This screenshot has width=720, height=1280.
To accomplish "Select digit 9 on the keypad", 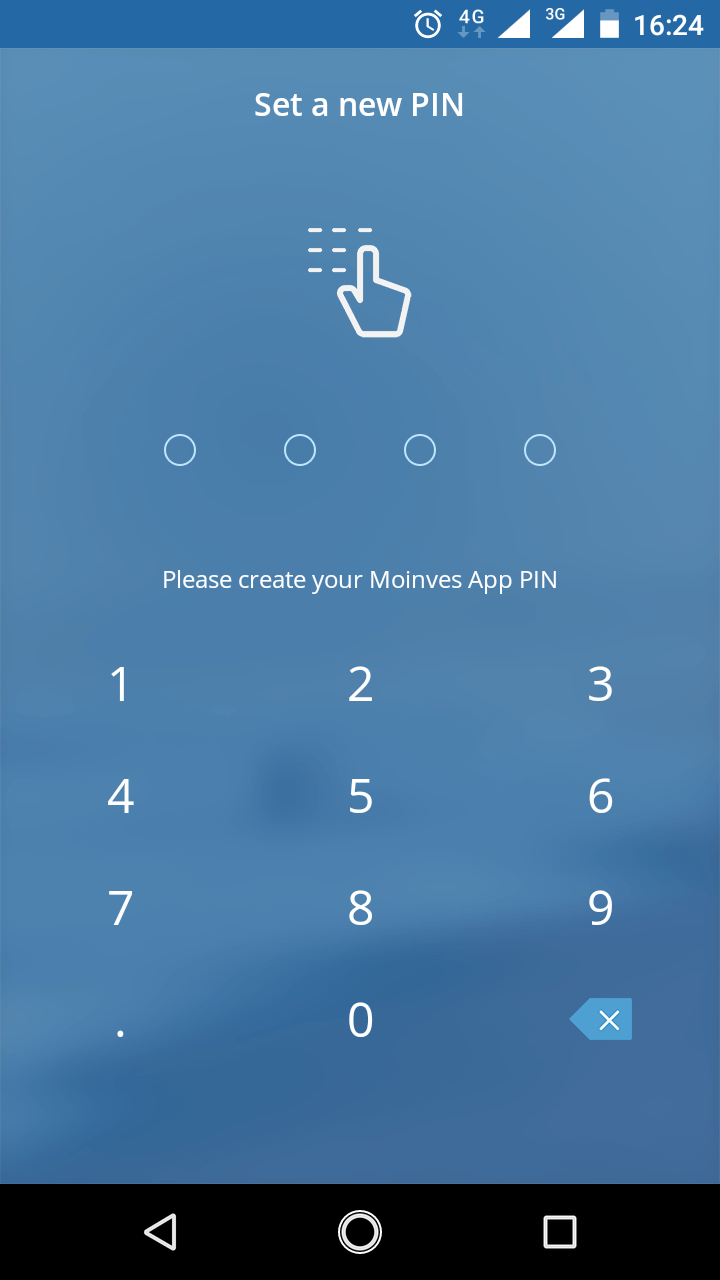I will (600, 909).
